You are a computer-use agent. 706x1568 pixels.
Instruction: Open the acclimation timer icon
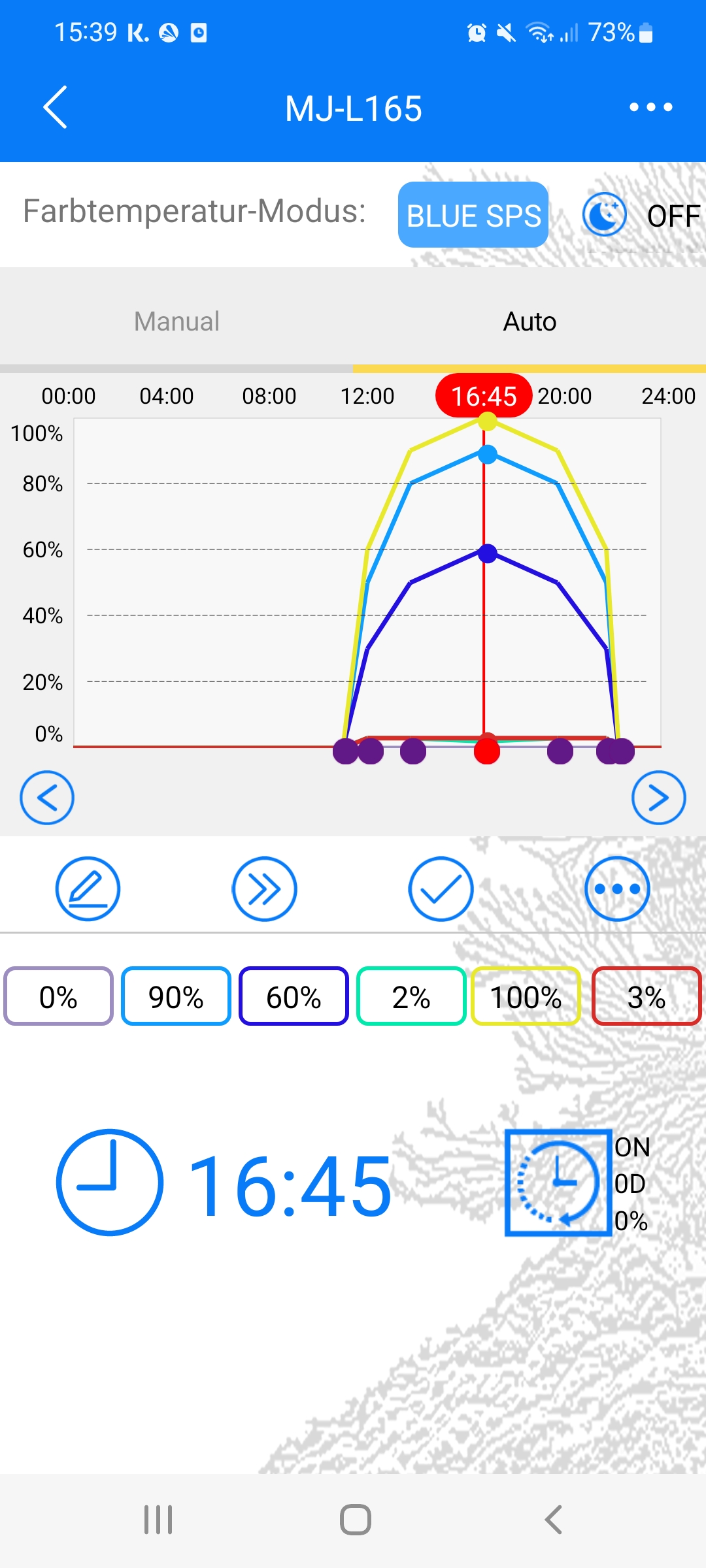tap(558, 1183)
